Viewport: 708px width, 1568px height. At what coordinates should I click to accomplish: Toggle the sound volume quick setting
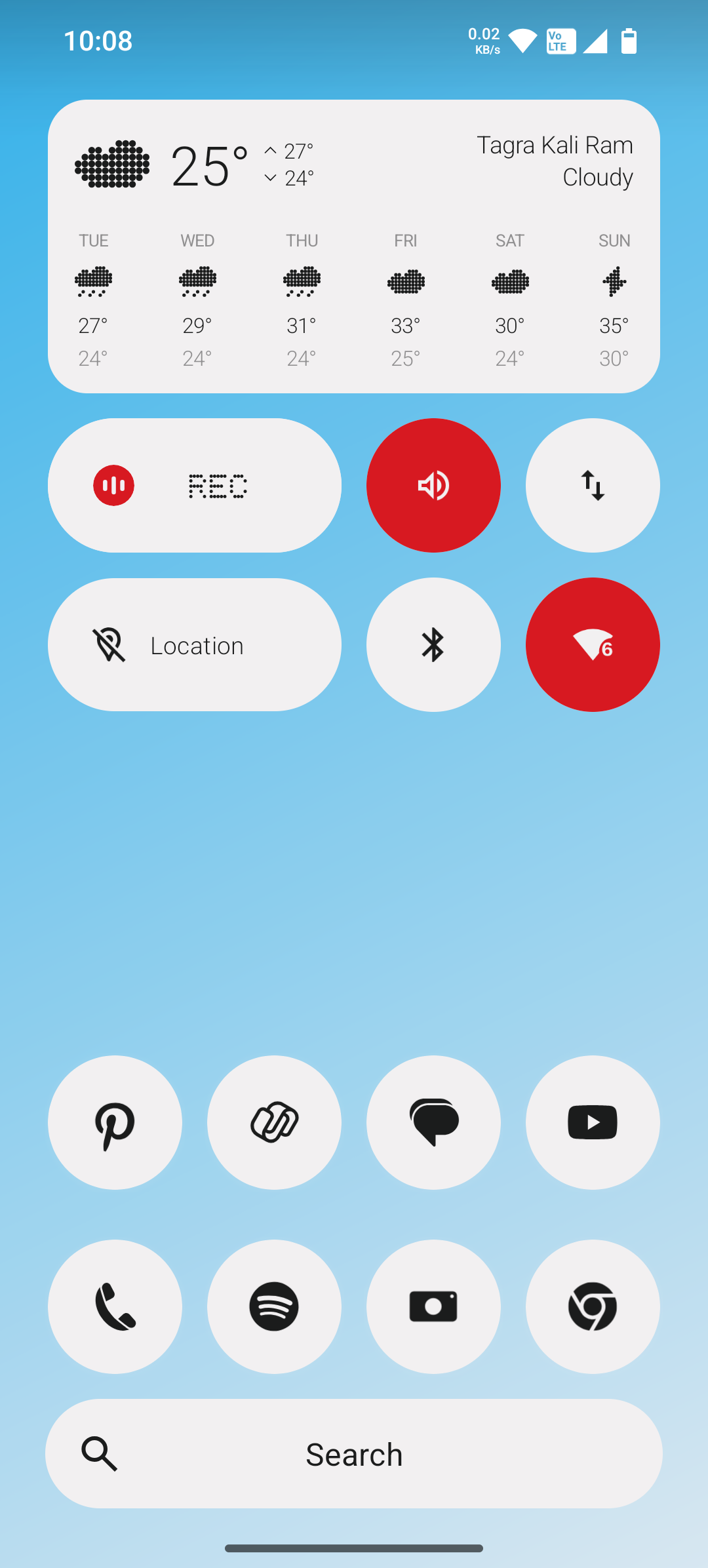pos(433,485)
